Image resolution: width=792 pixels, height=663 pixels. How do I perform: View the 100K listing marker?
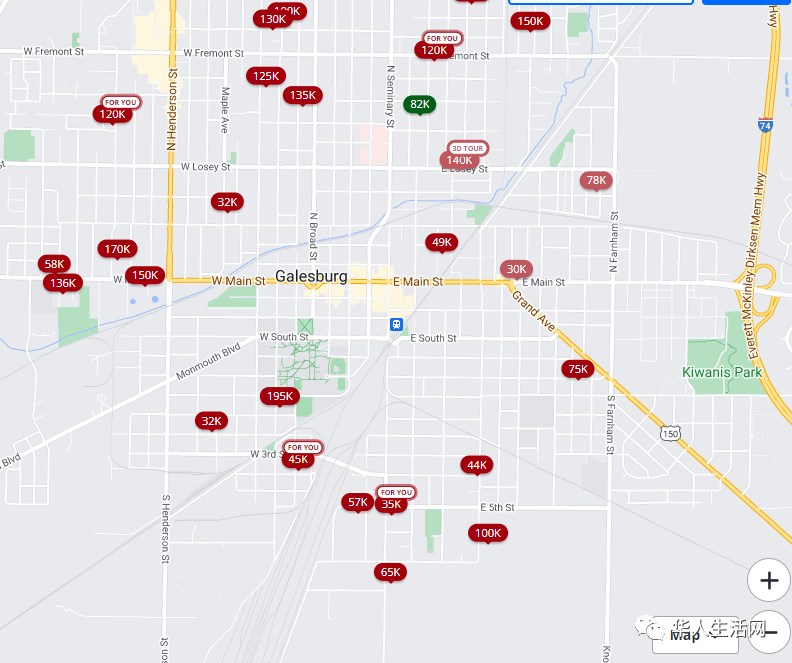(x=487, y=533)
